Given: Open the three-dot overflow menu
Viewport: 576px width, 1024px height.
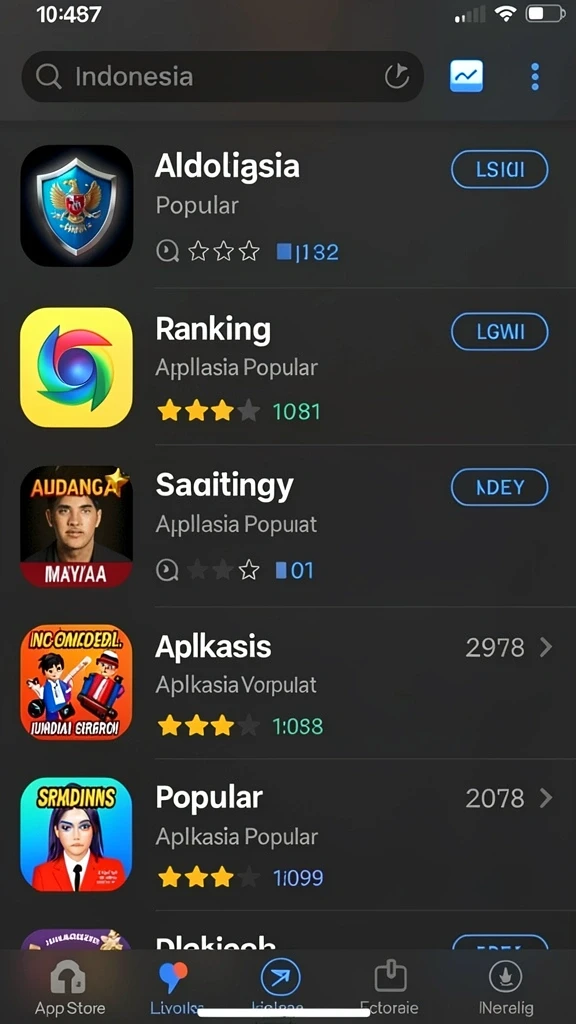Looking at the screenshot, I should click(535, 76).
